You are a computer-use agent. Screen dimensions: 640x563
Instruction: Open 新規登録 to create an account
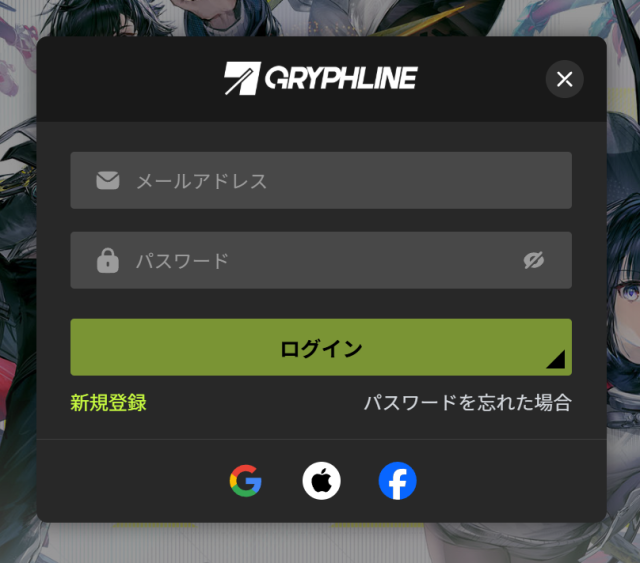pos(108,403)
